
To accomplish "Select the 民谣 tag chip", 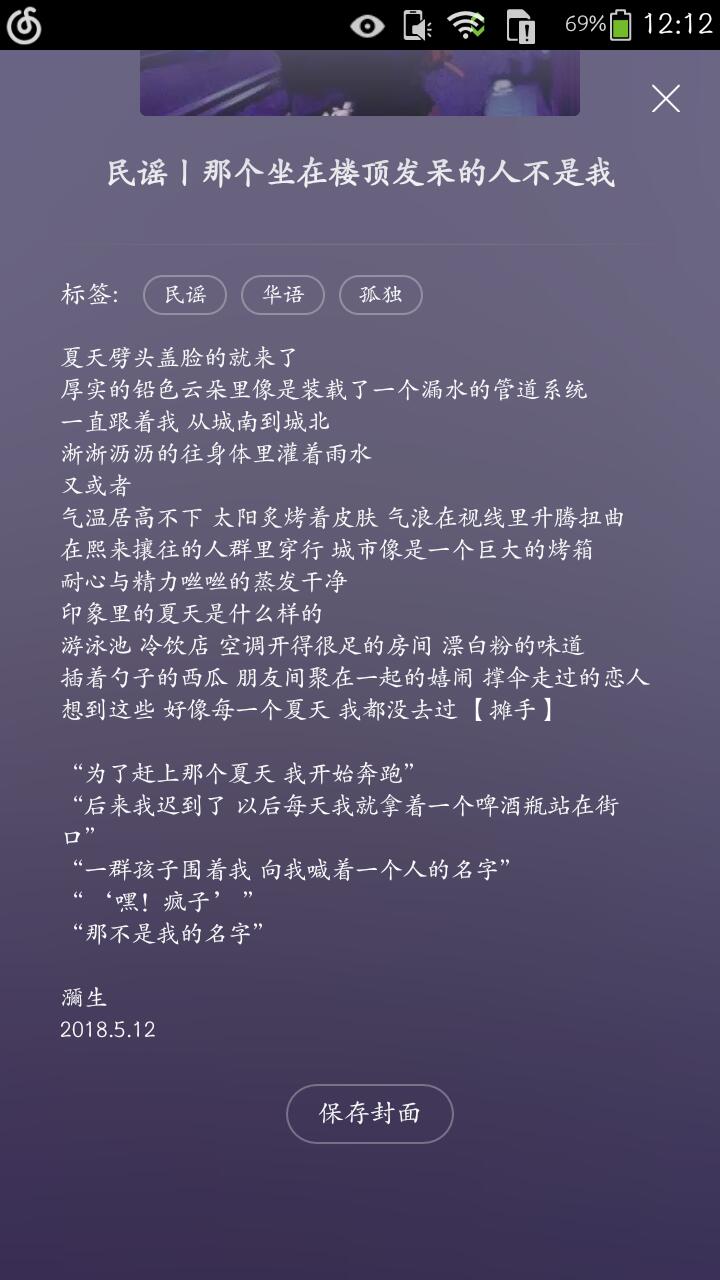I will click(185, 295).
